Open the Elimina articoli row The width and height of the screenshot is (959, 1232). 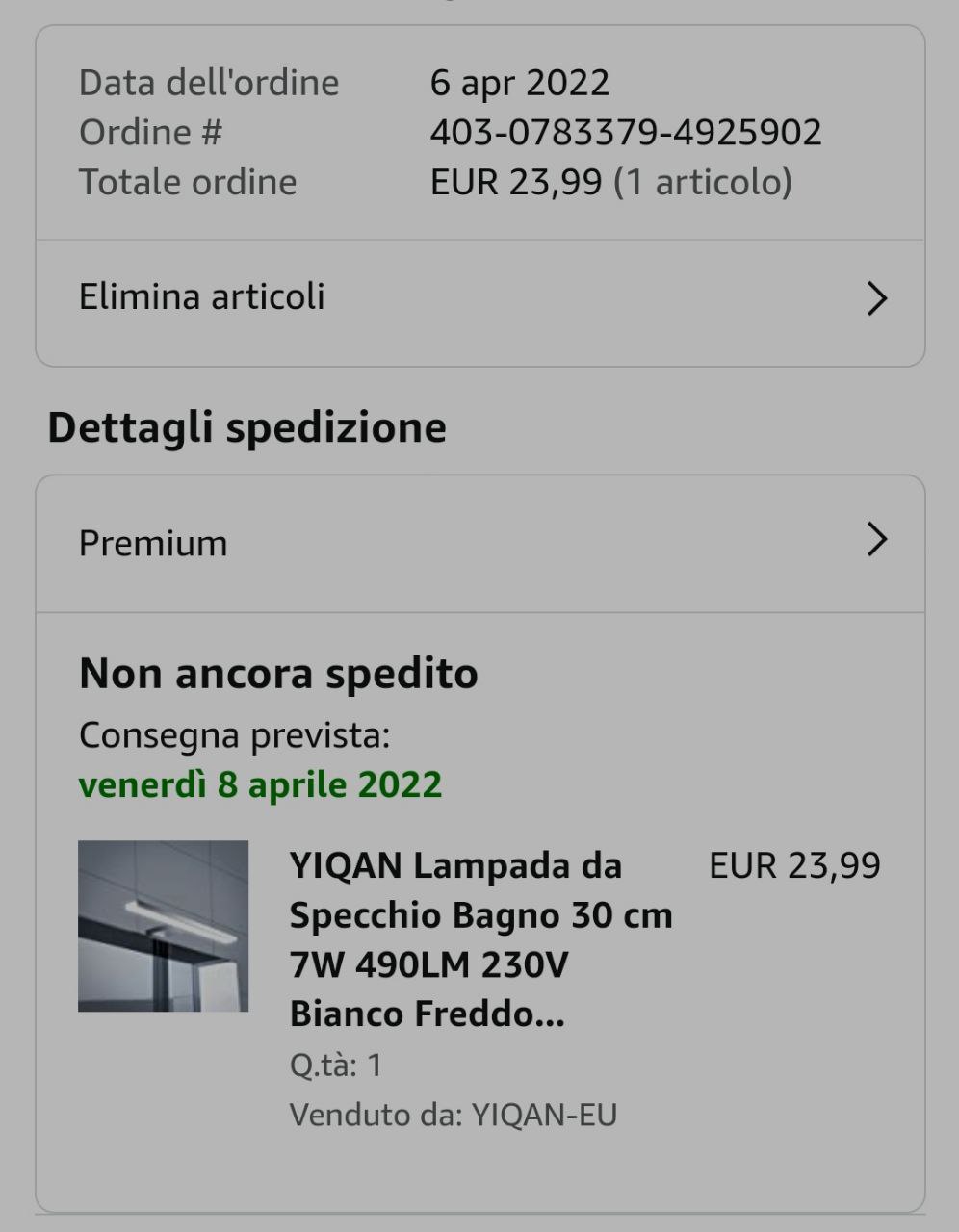[479, 298]
